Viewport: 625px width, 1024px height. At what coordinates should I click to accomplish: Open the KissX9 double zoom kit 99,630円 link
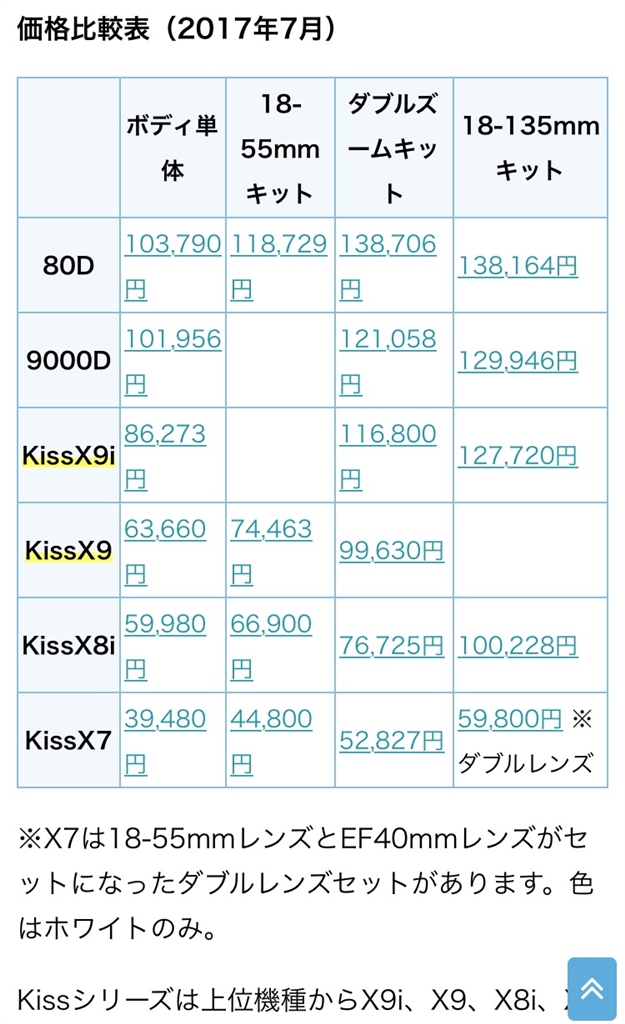tap(392, 551)
